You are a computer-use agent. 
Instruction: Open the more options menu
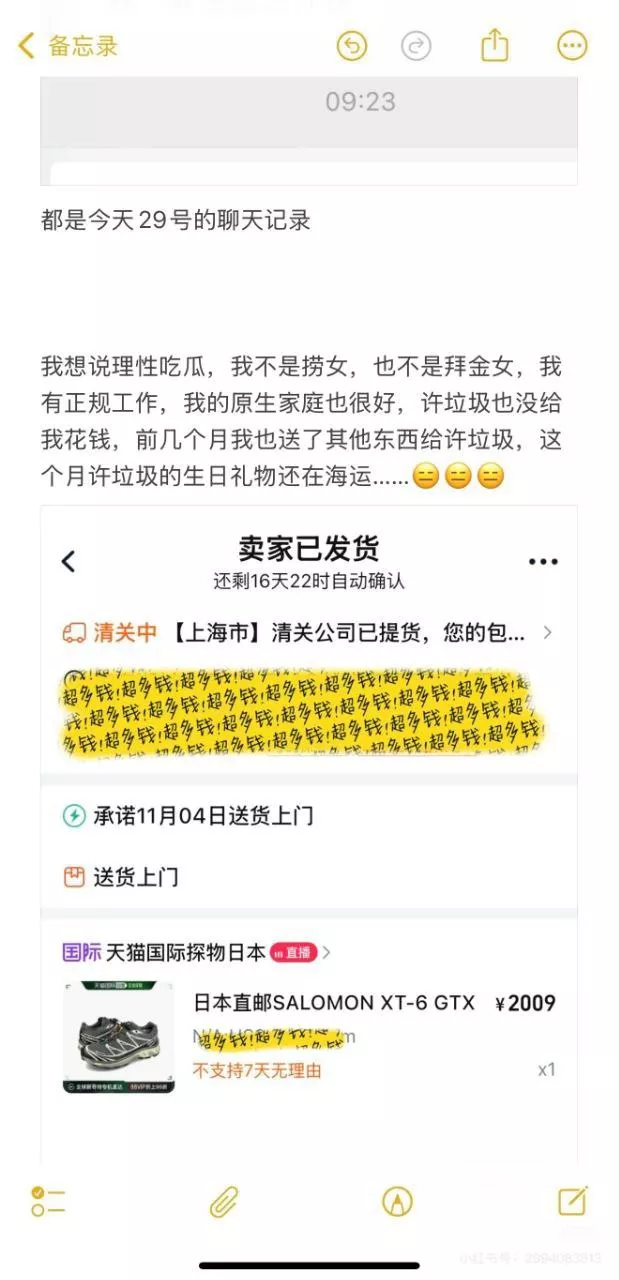pyautogui.click(x=572, y=46)
